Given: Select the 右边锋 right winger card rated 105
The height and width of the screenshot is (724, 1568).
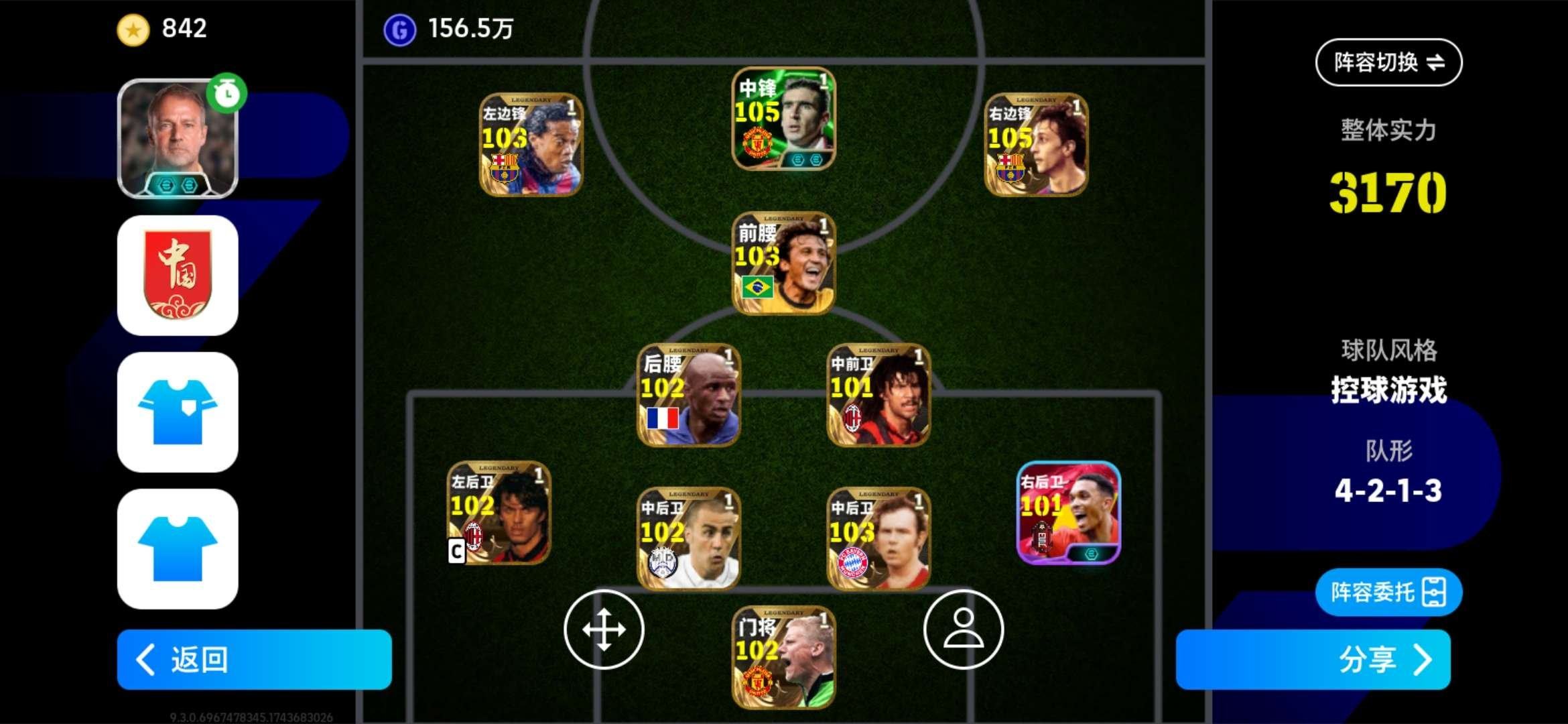Looking at the screenshot, I should point(1036,145).
